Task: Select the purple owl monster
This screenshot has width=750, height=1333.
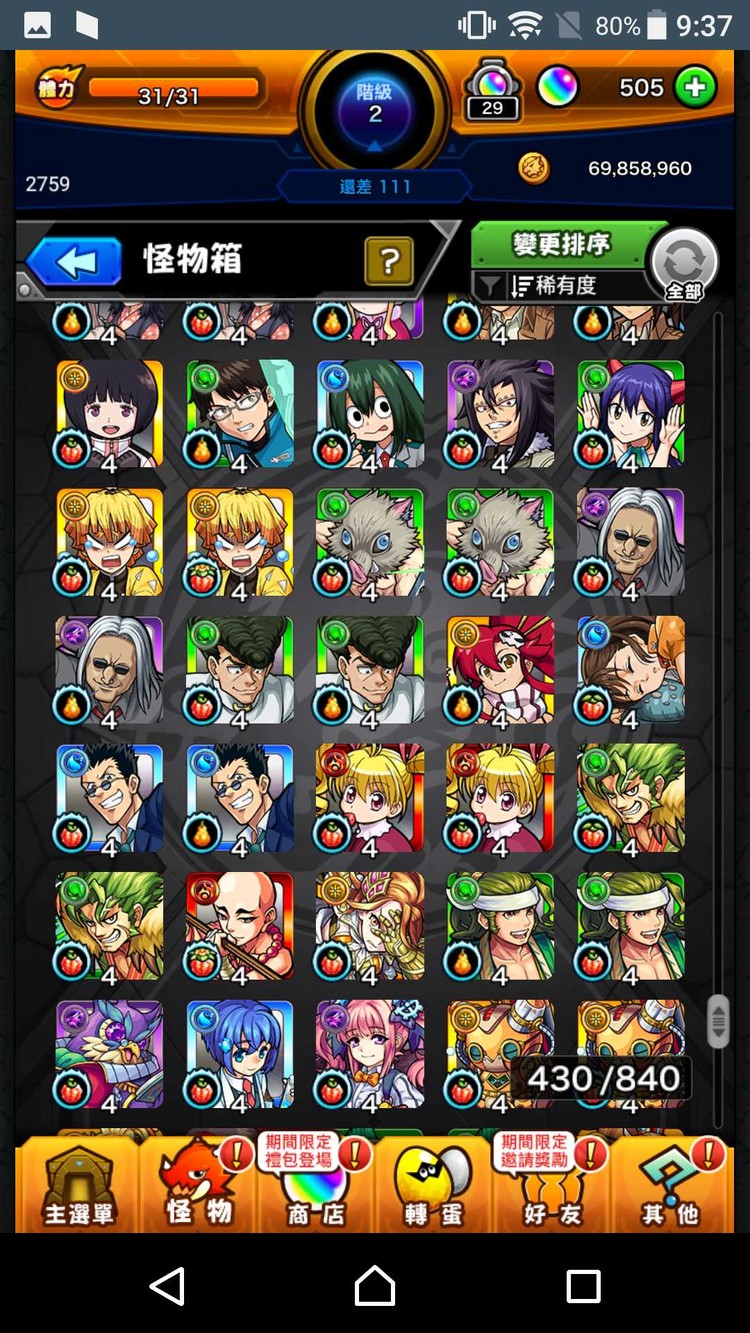Action: tap(110, 1053)
